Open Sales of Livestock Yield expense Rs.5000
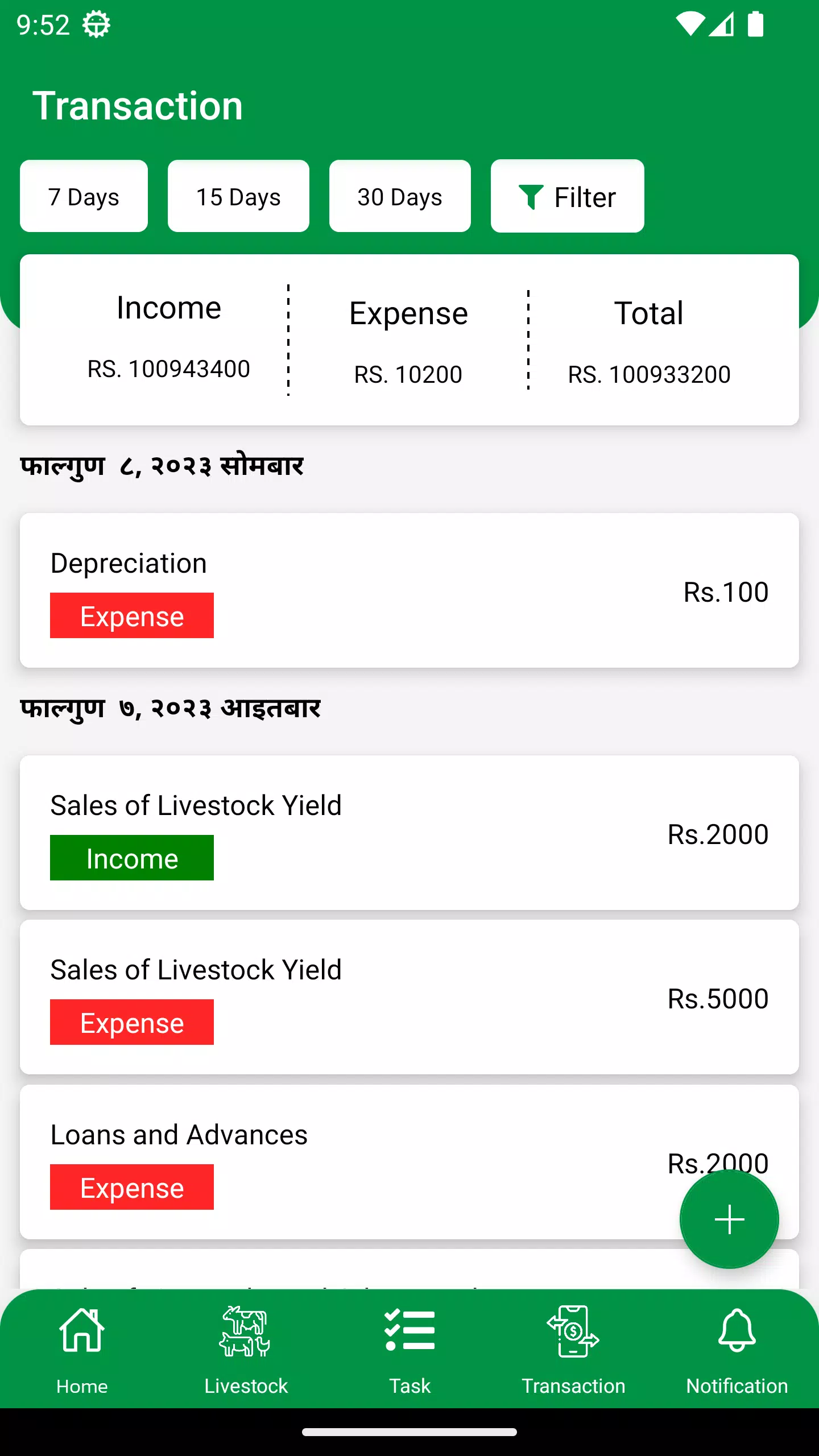Viewport: 819px width, 1456px height. coord(409,997)
